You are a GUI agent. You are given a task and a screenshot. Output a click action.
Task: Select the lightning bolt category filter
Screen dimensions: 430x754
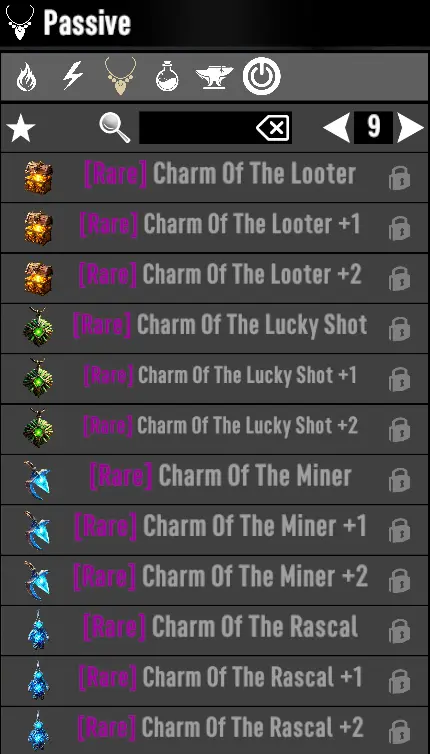pyautogui.click(x=73, y=75)
